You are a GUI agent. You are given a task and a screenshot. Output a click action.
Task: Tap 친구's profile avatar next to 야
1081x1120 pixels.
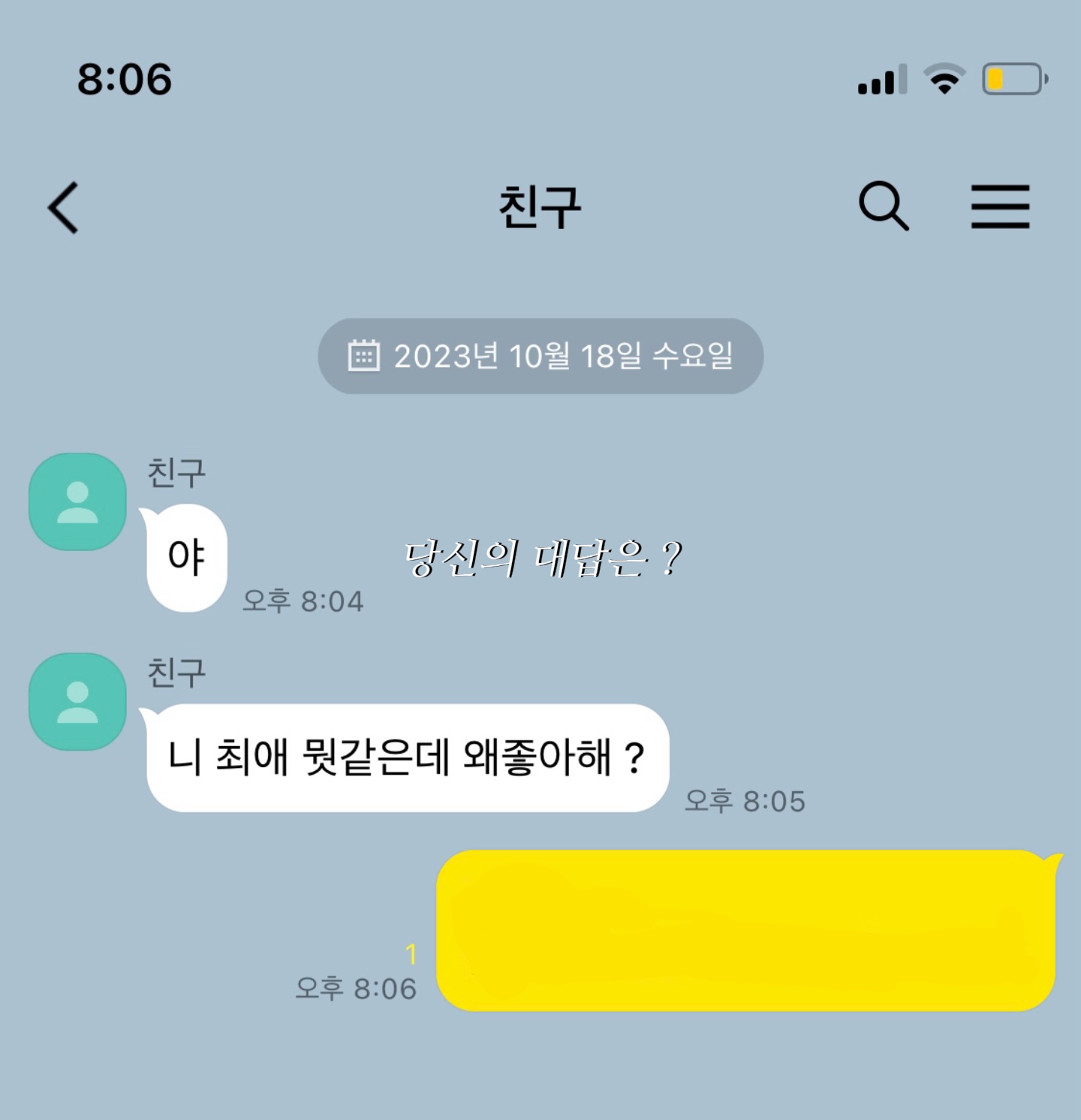[77, 501]
